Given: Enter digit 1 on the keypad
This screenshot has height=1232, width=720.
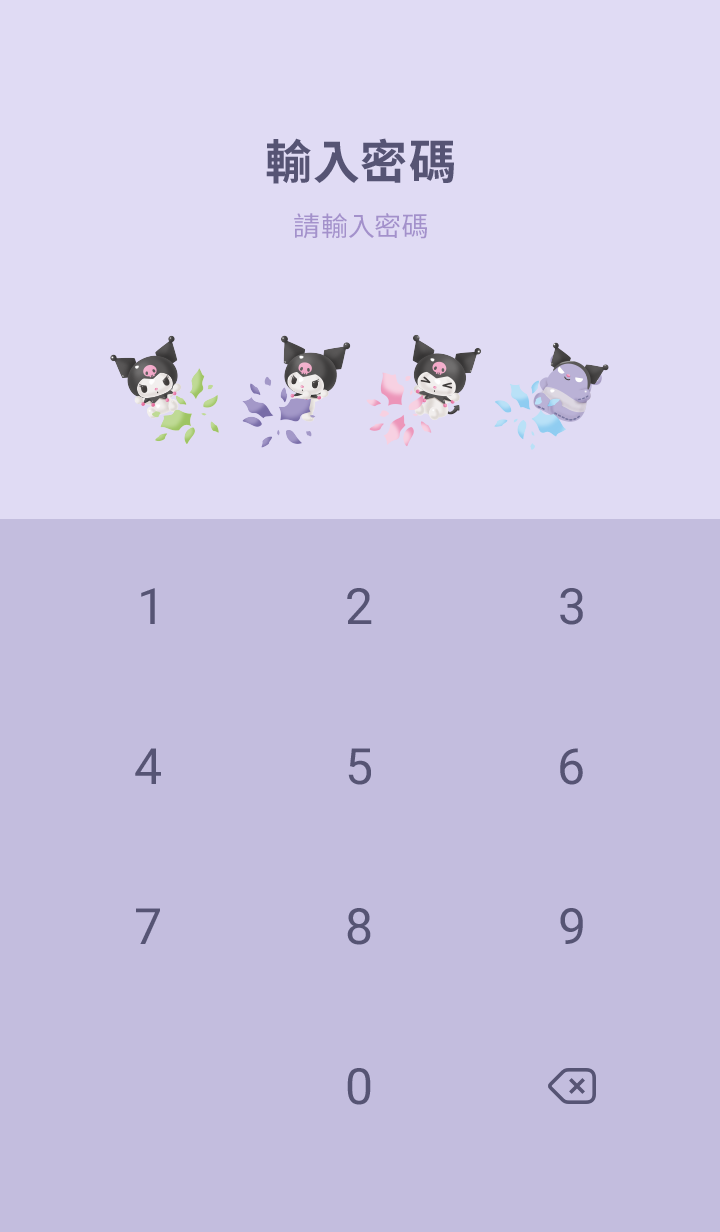Looking at the screenshot, I should pyautogui.click(x=149, y=607).
